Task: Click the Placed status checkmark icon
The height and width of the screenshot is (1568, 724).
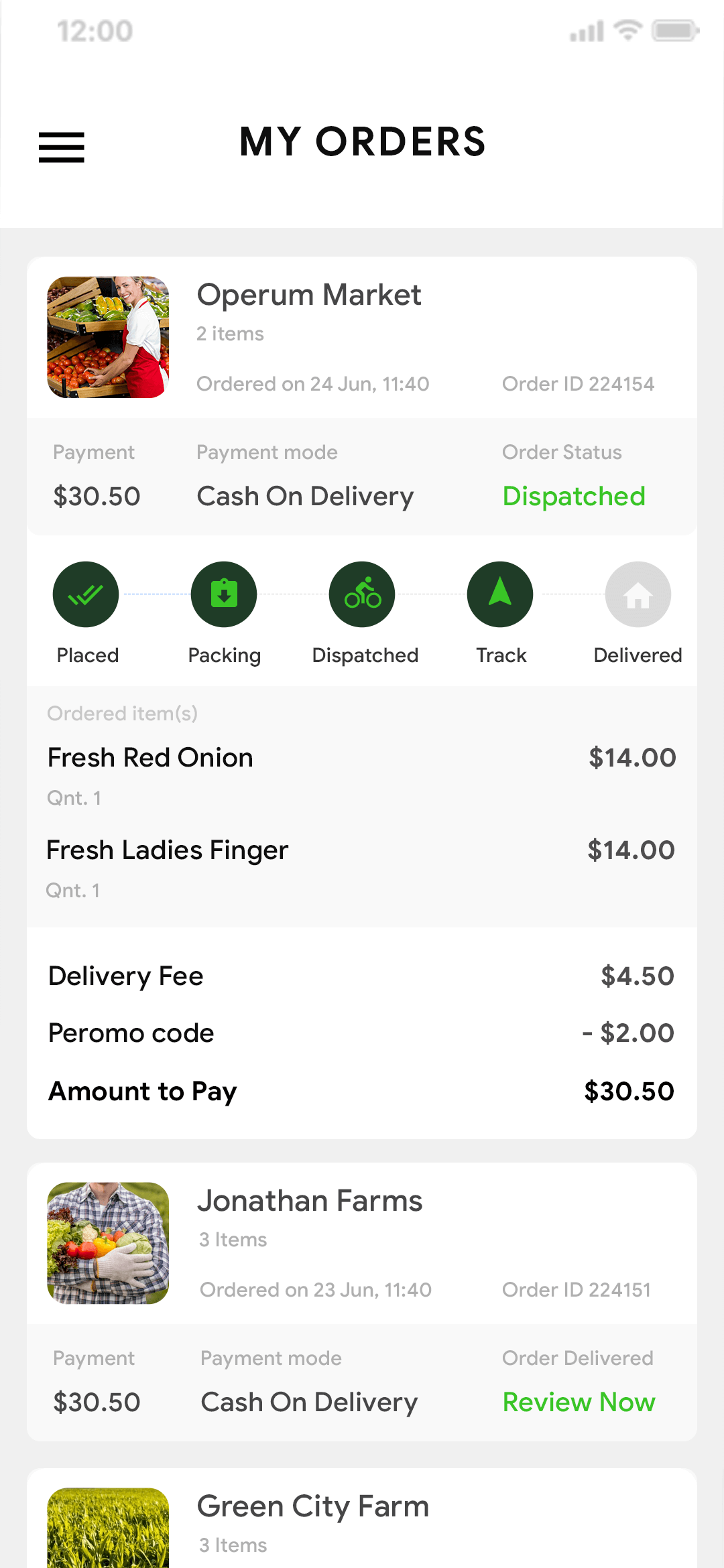Action: click(x=86, y=594)
